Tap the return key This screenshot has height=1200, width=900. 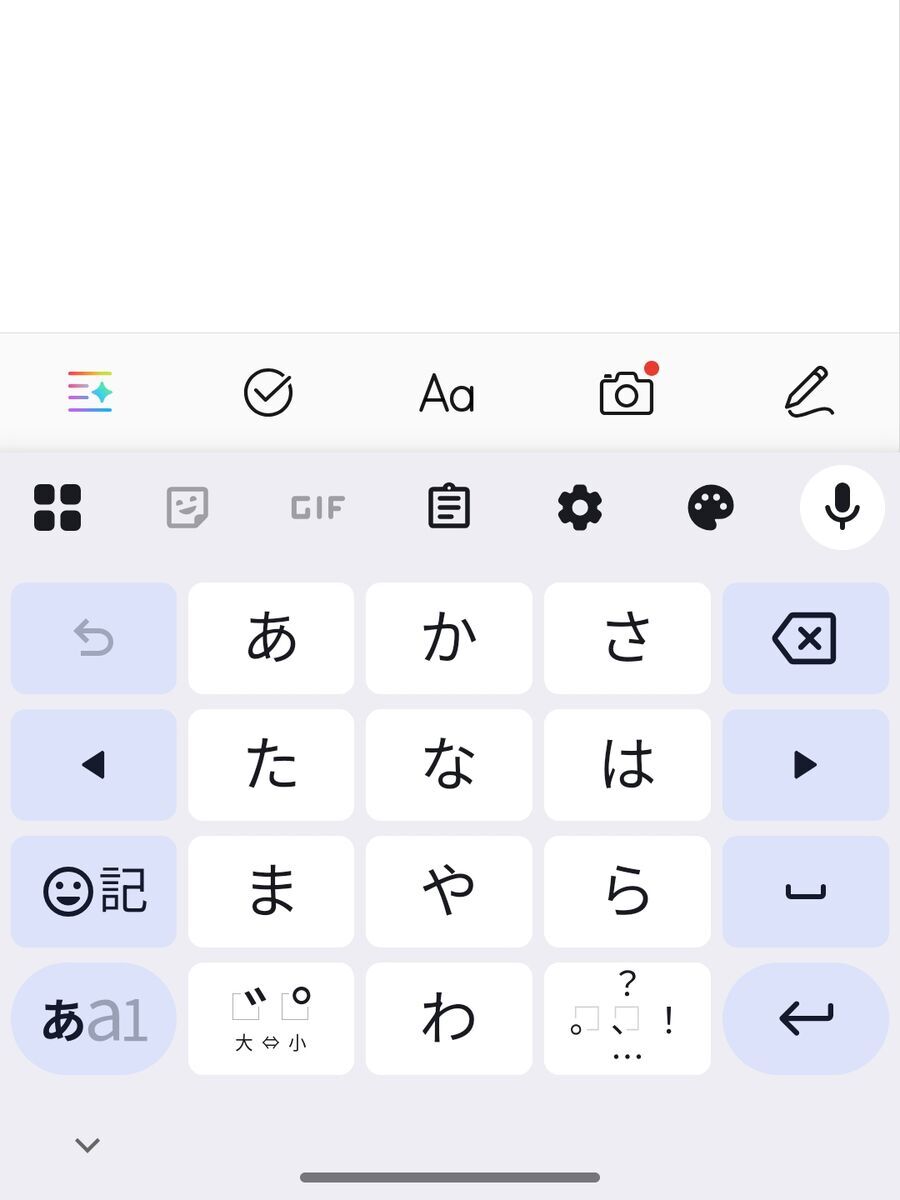coord(805,1018)
